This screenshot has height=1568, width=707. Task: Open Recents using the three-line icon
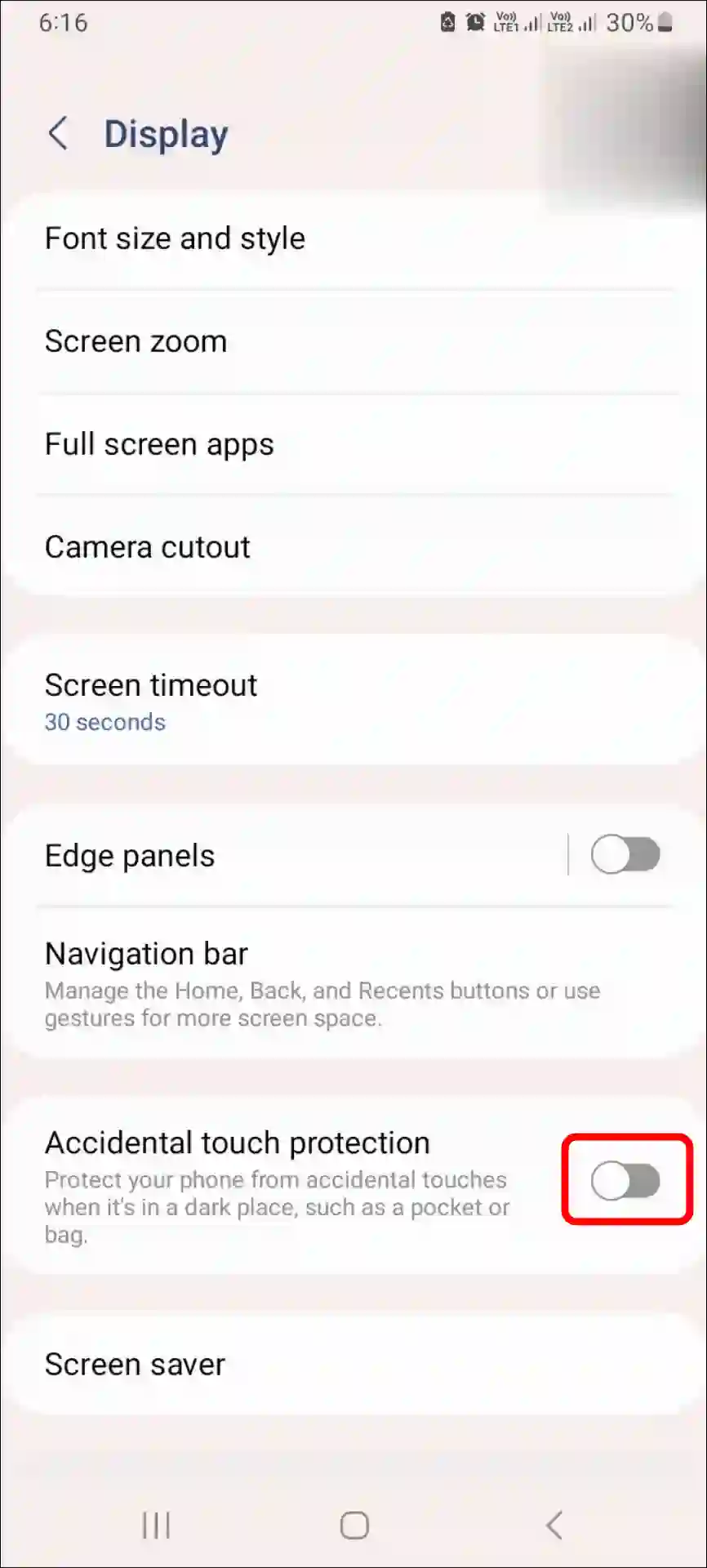[155, 1524]
